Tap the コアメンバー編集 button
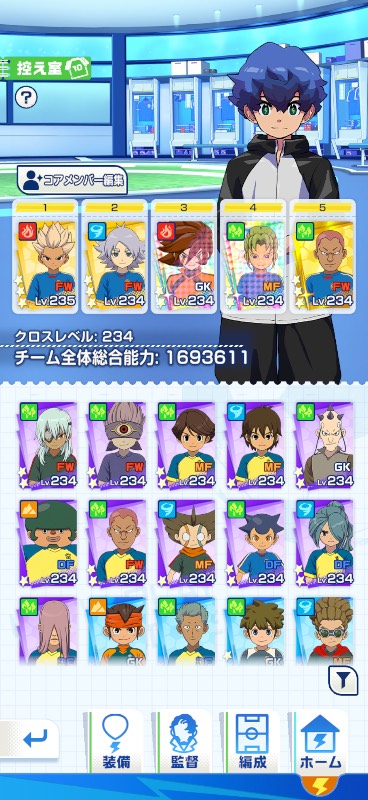 click(x=72, y=180)
